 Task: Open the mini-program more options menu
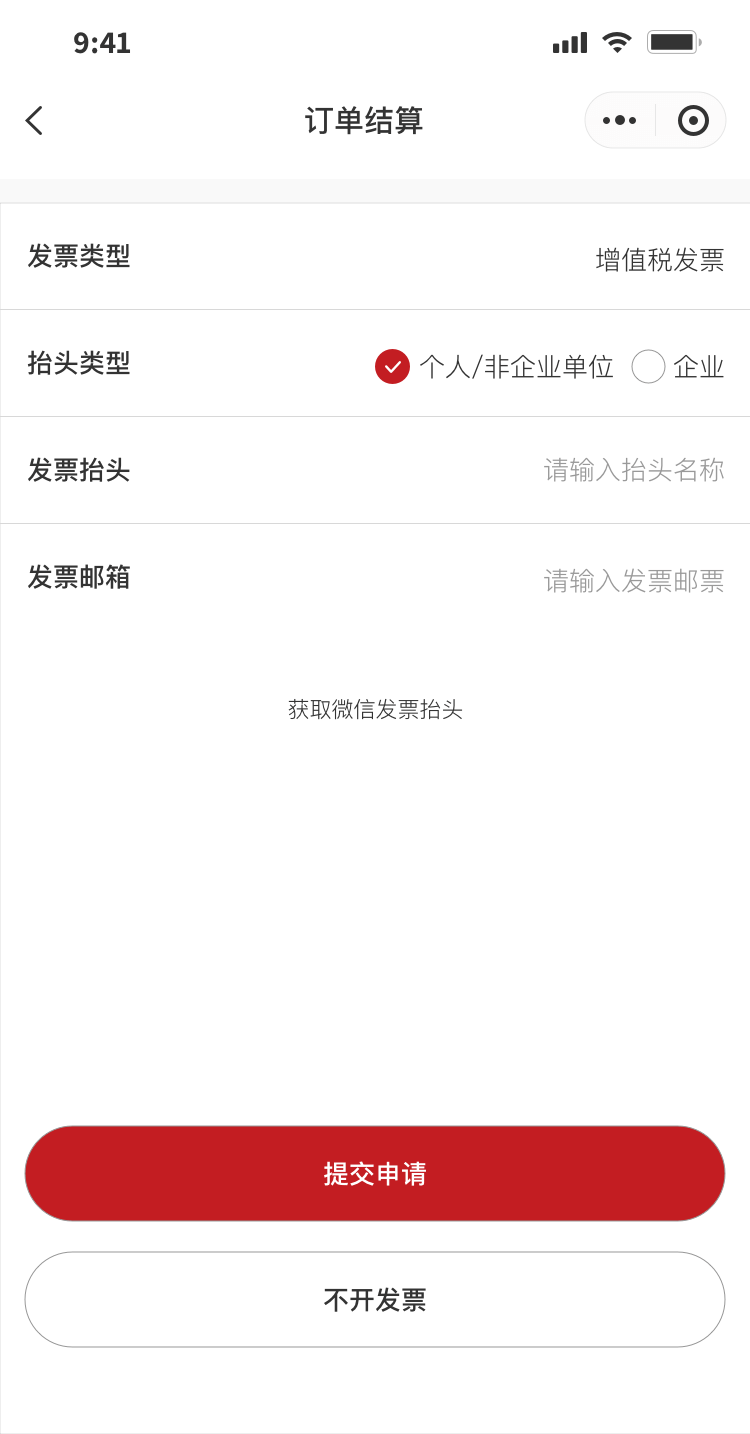[619, 120]
